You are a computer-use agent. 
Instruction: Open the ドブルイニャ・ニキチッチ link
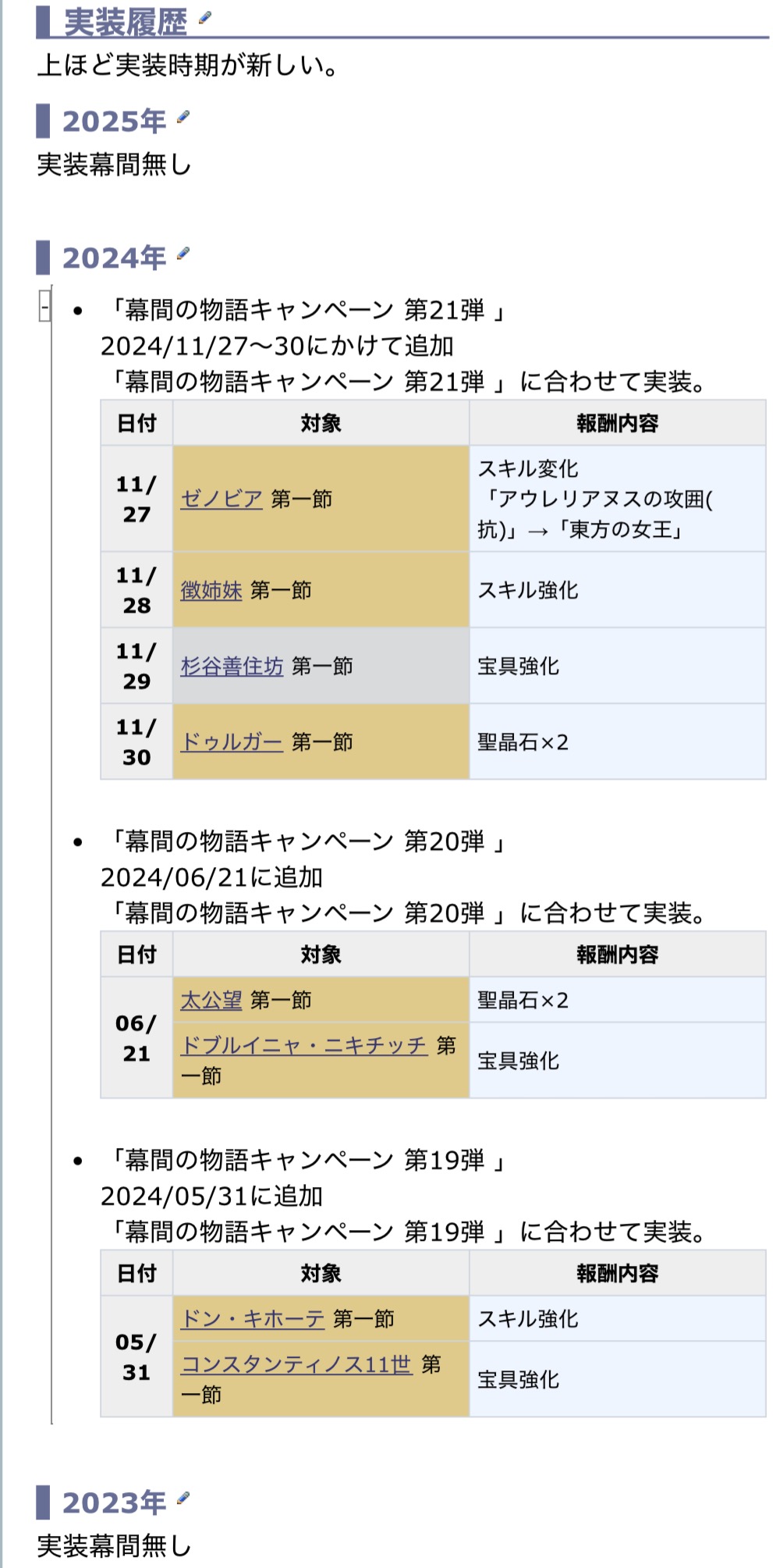304,1045
